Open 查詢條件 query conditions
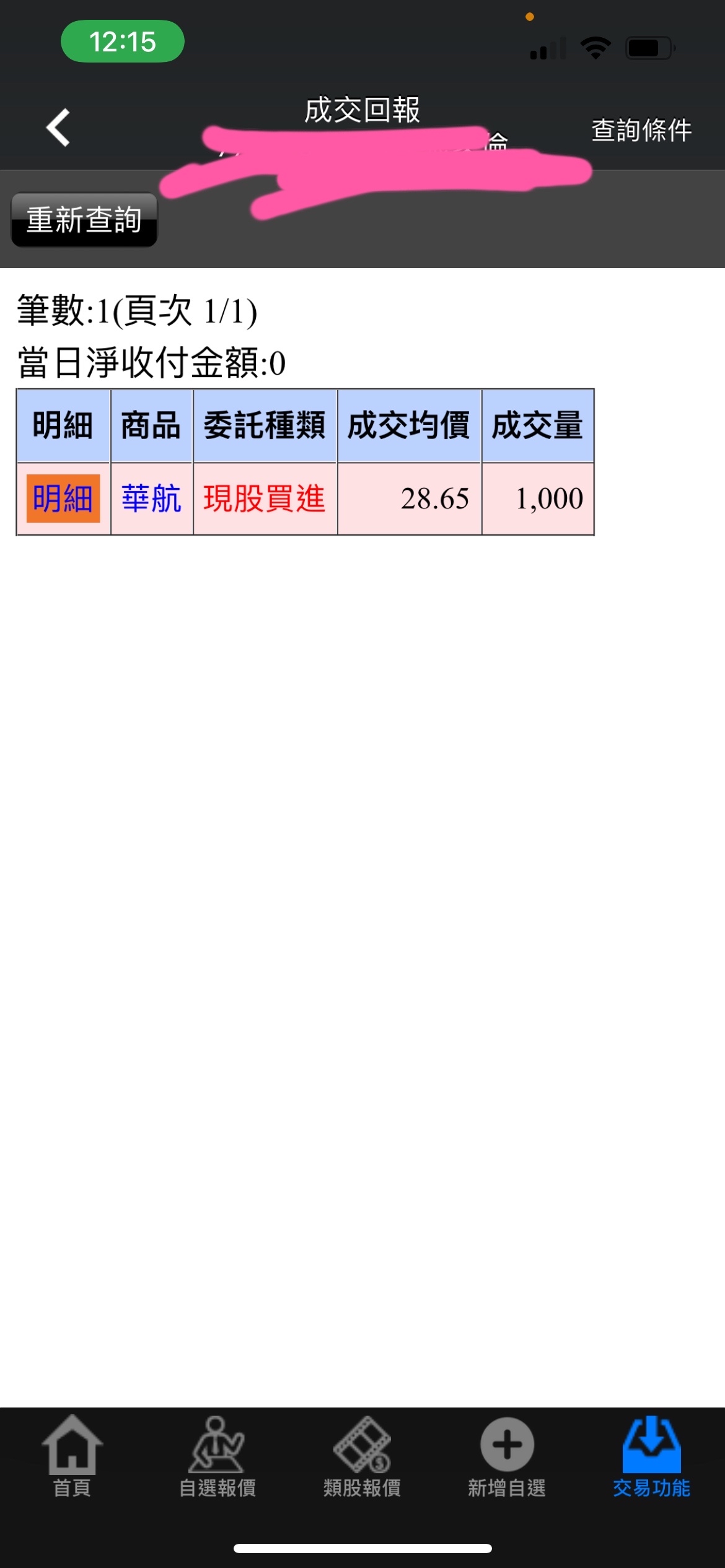 pos(641,130)
